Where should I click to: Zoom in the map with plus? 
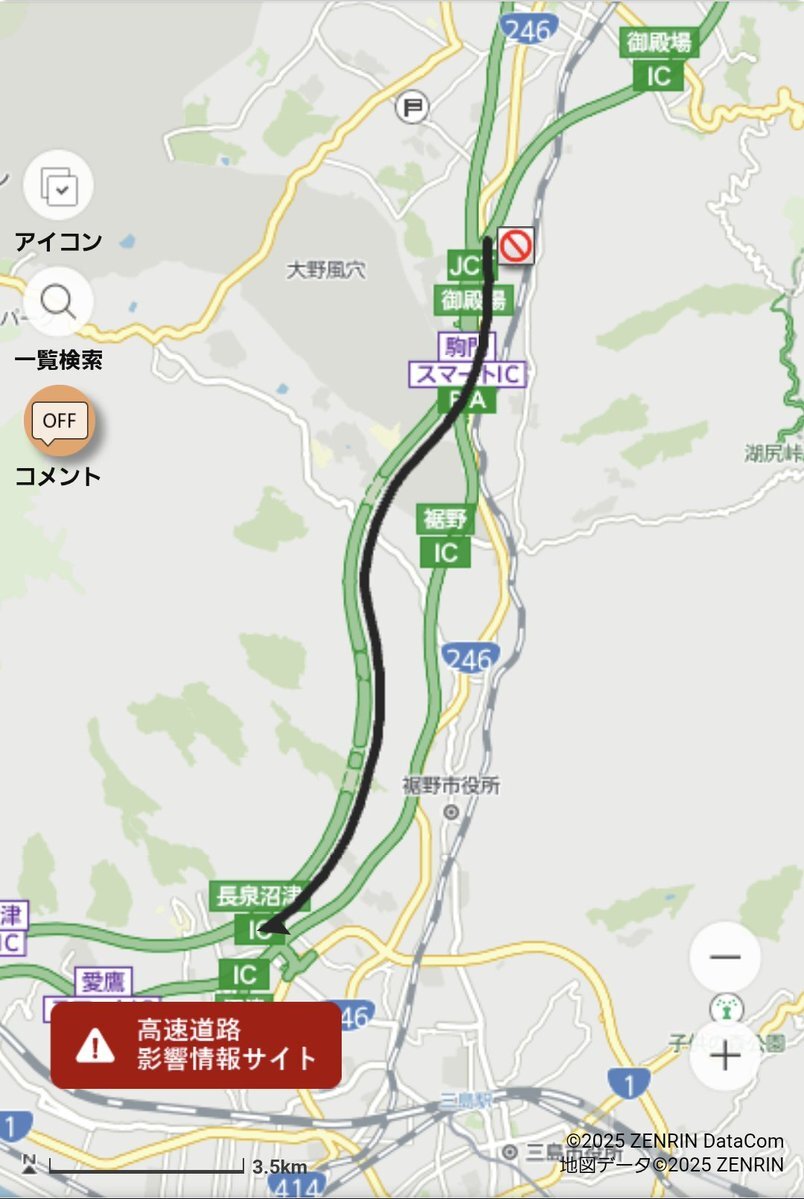[x=725, y=1057]
